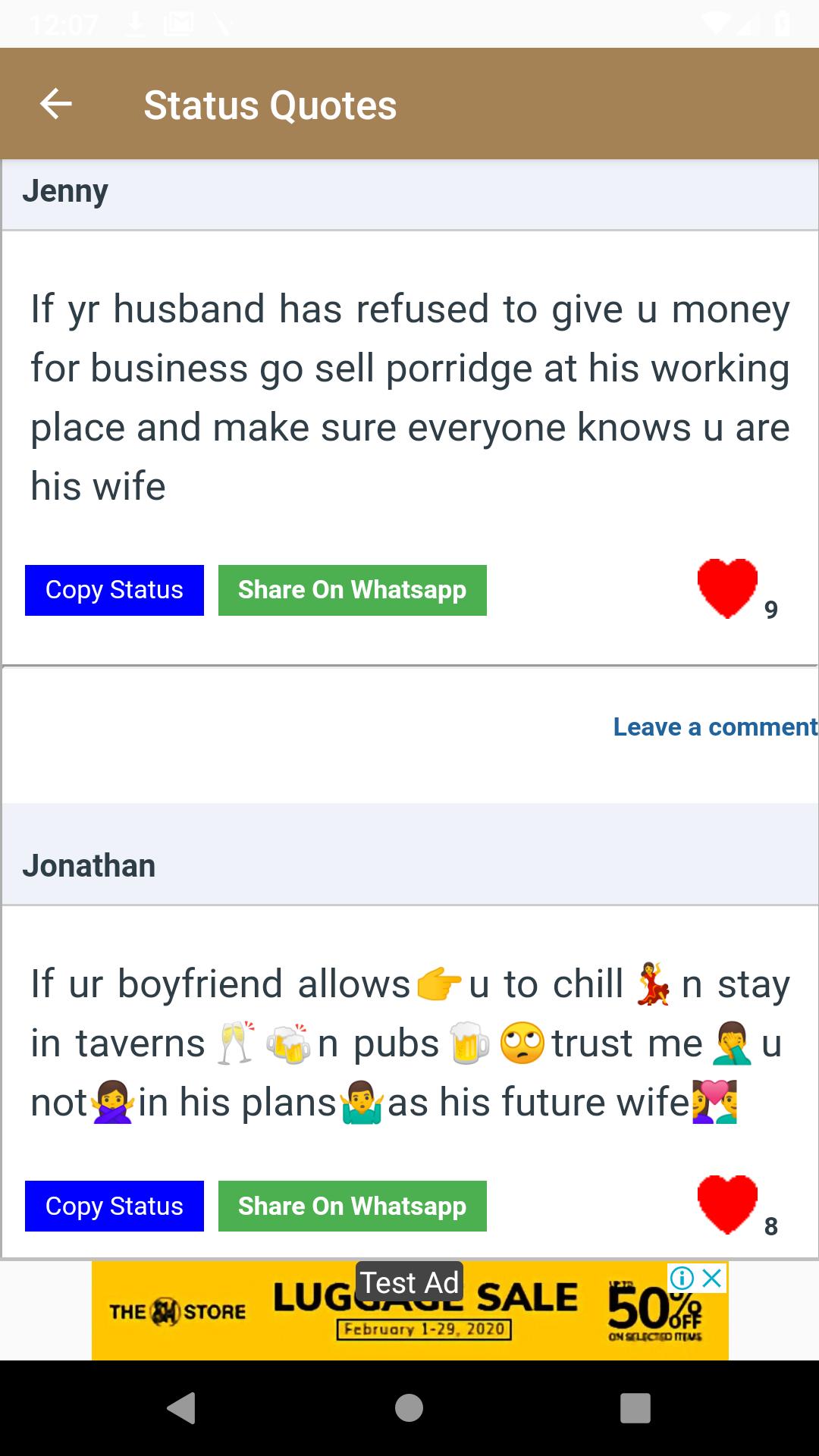Go back using the toolbar arrow

55,104
